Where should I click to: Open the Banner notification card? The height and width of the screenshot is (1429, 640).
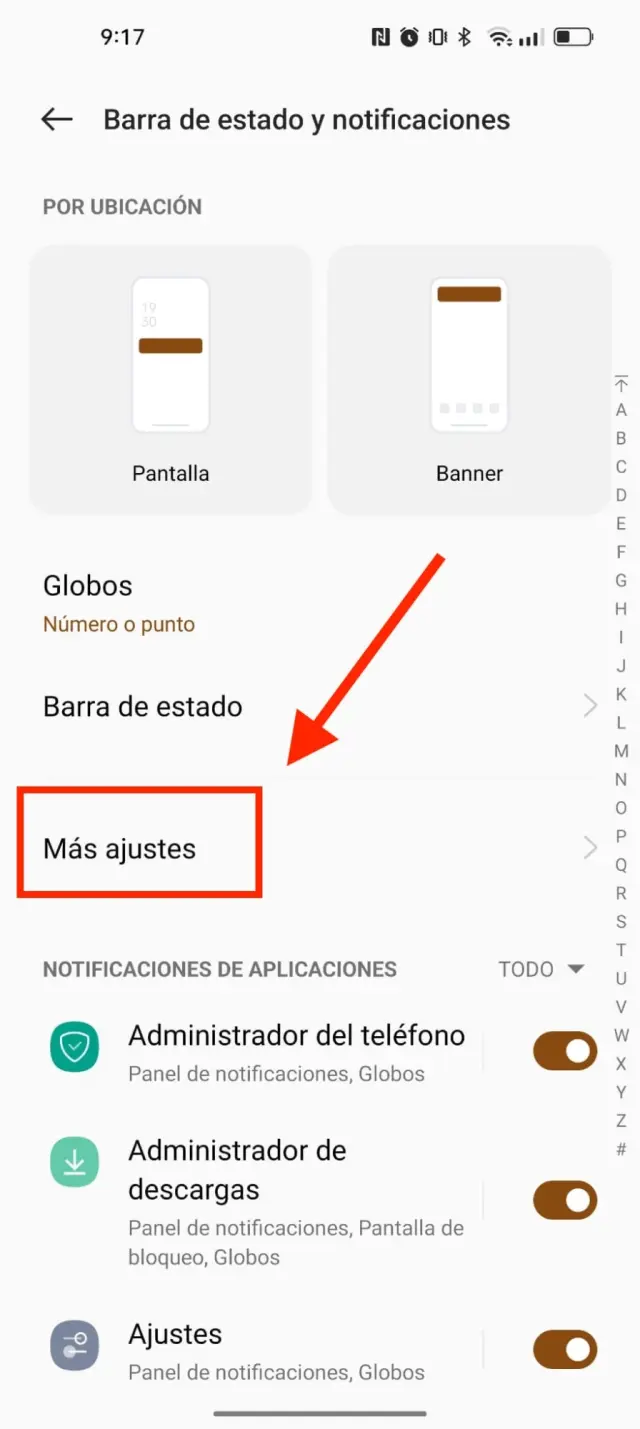coord(469,380)
